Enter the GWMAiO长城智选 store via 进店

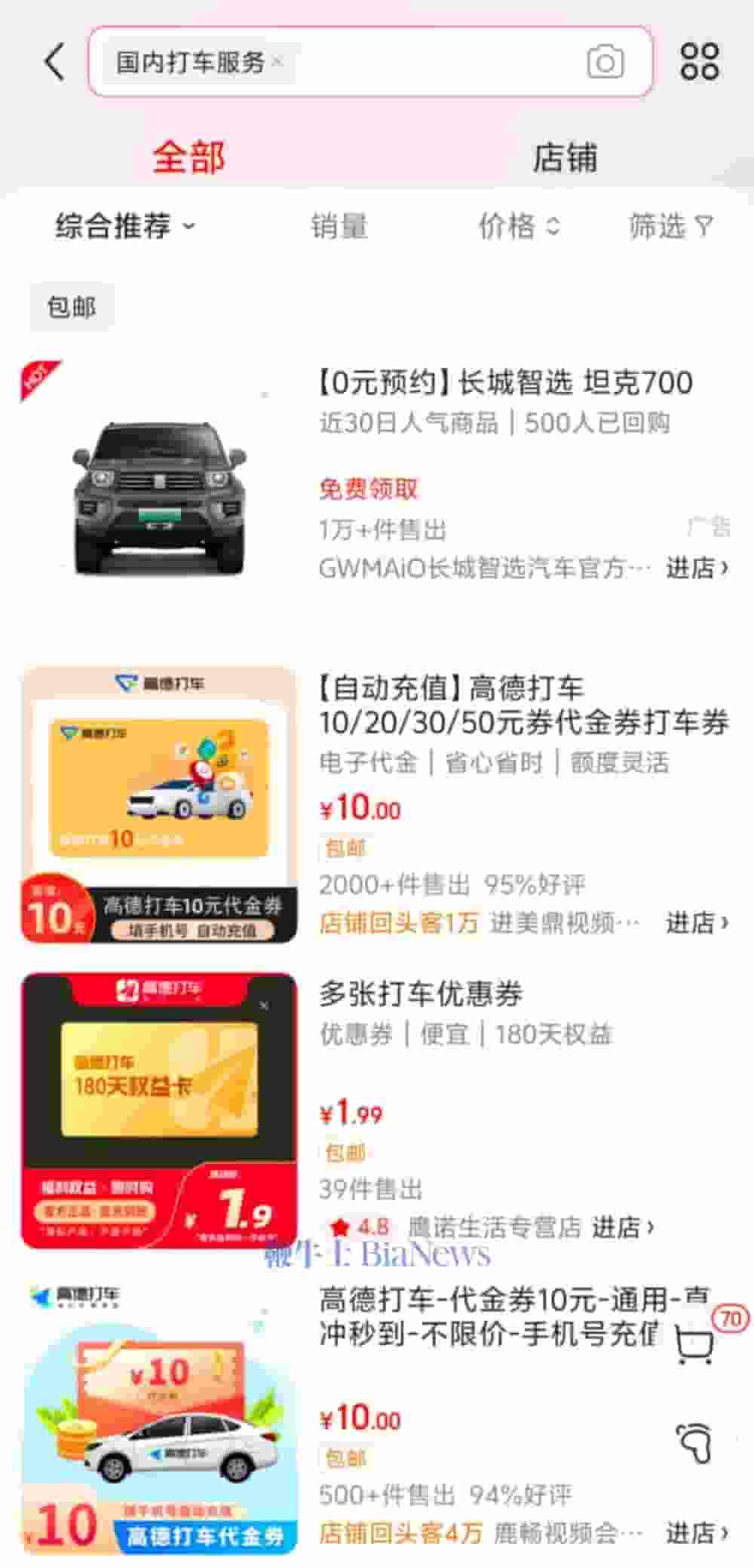(697, 568)
